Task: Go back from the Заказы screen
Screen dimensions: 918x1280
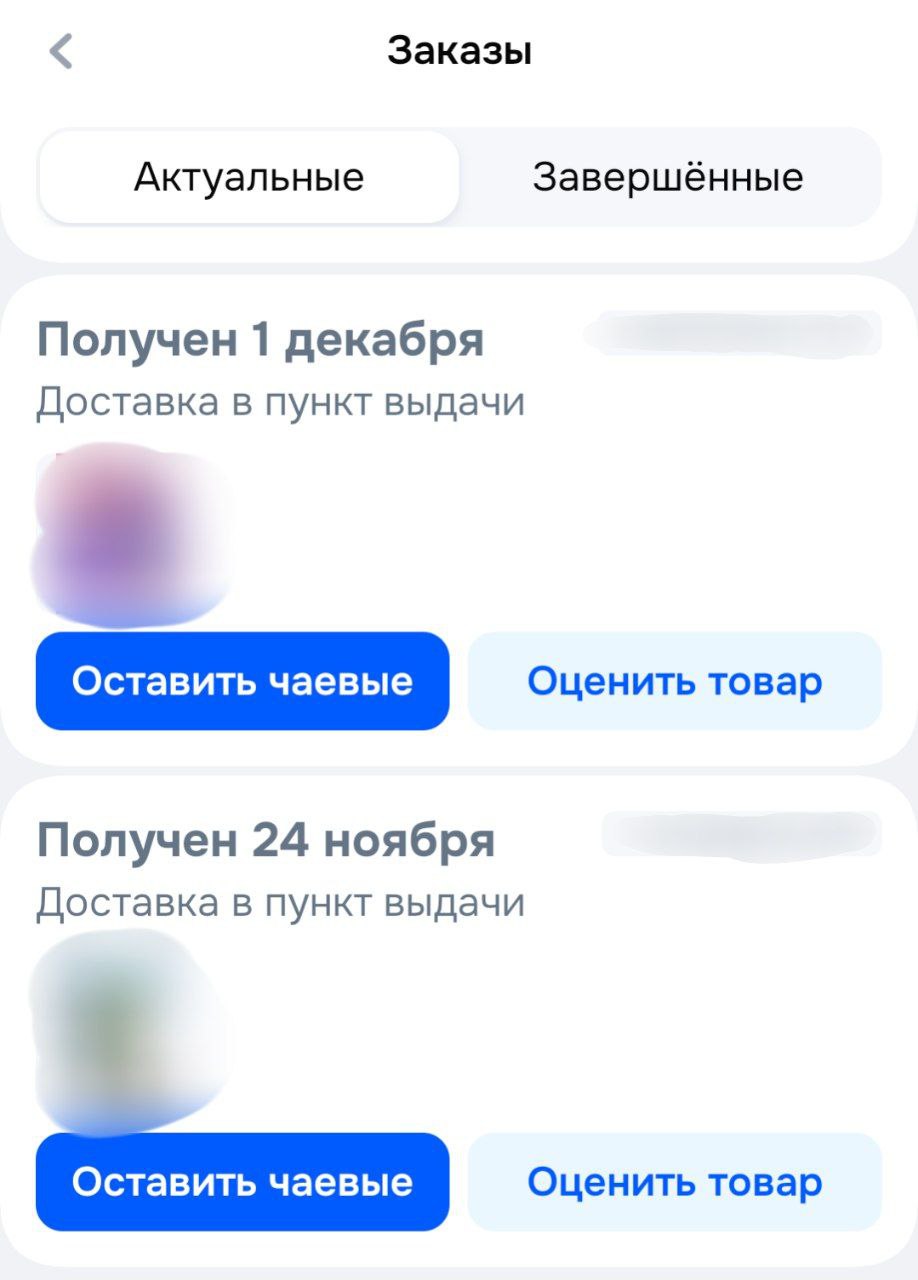Action: (x=61, y=51)
